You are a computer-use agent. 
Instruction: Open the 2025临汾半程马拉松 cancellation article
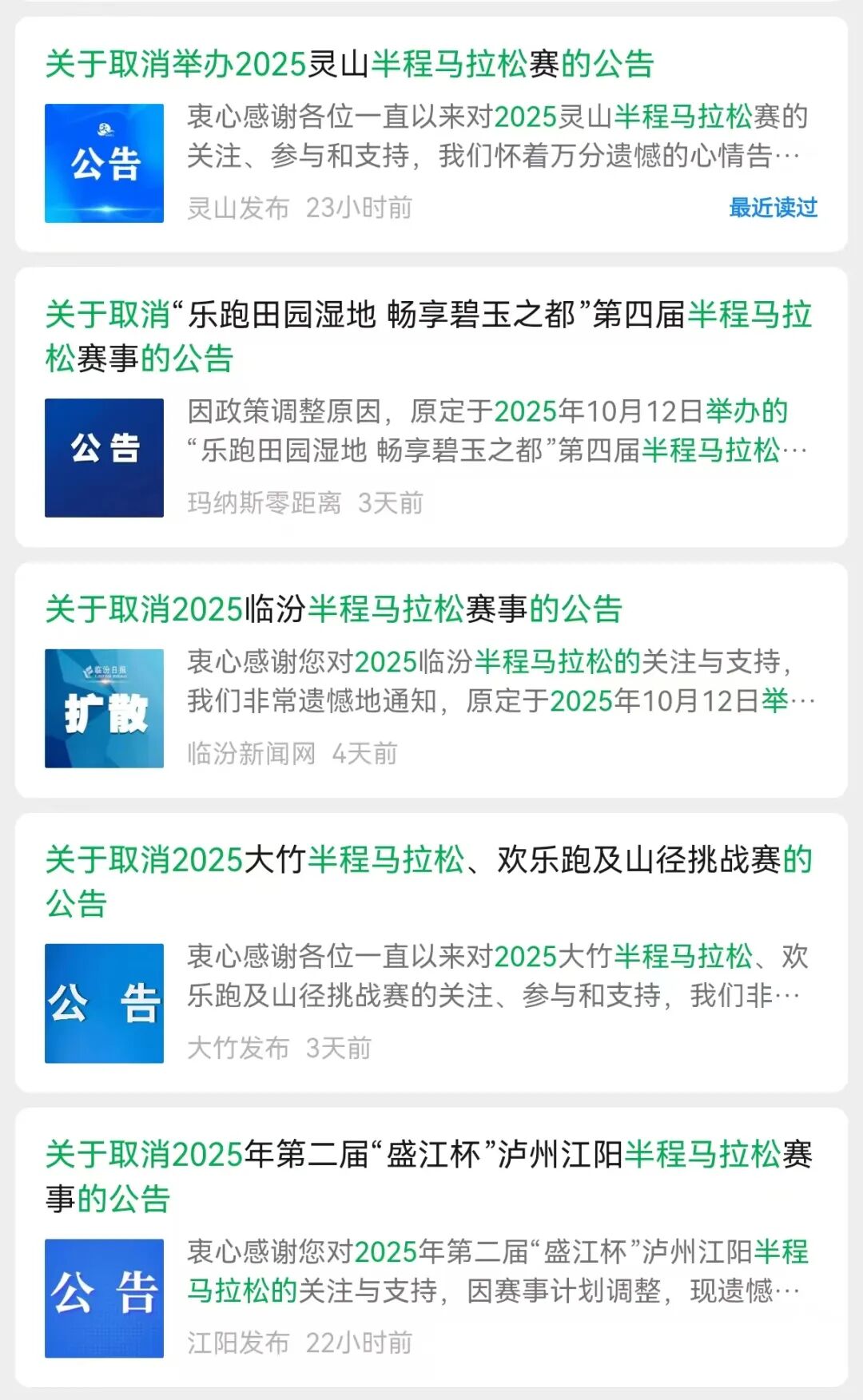tap(334, 609)
